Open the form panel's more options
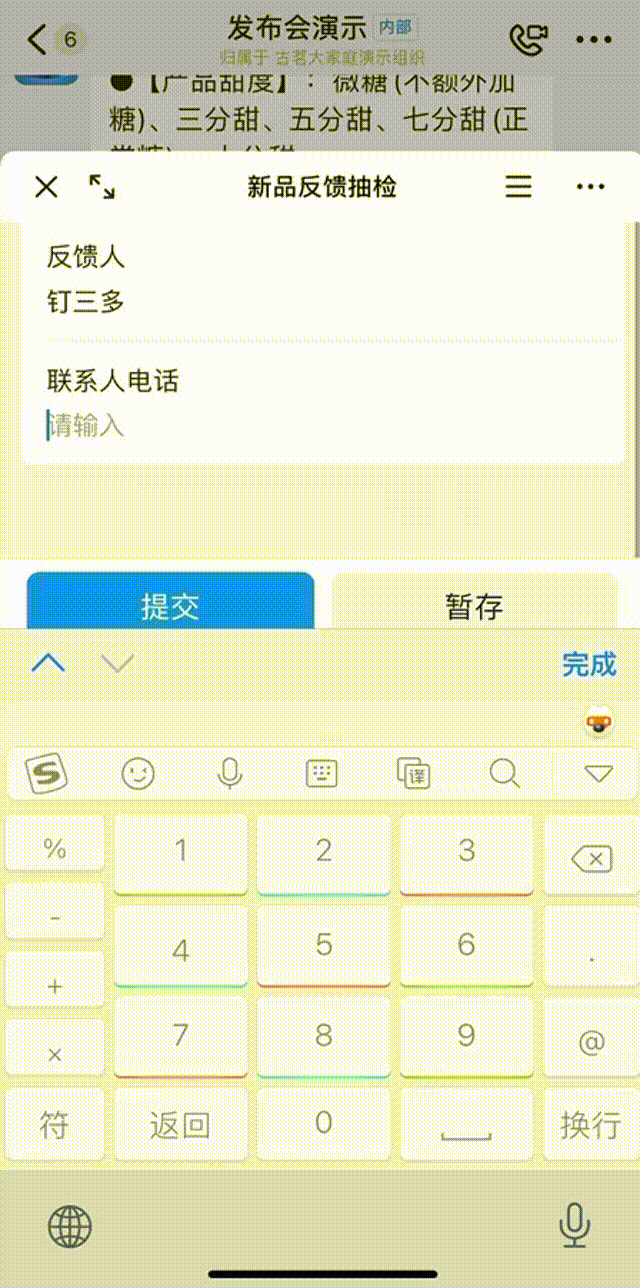 591,187
